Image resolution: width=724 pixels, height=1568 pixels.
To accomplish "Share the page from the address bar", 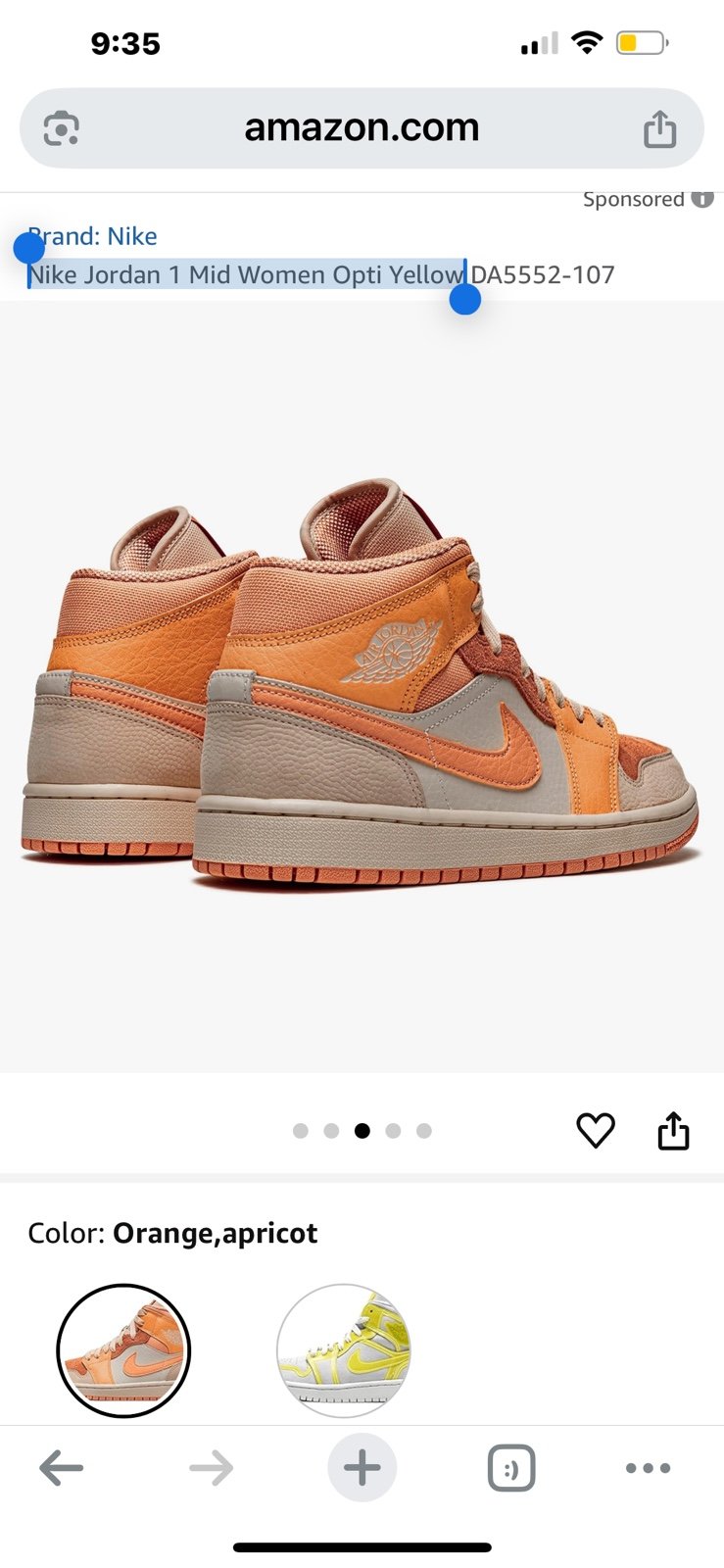I will 659,128.
